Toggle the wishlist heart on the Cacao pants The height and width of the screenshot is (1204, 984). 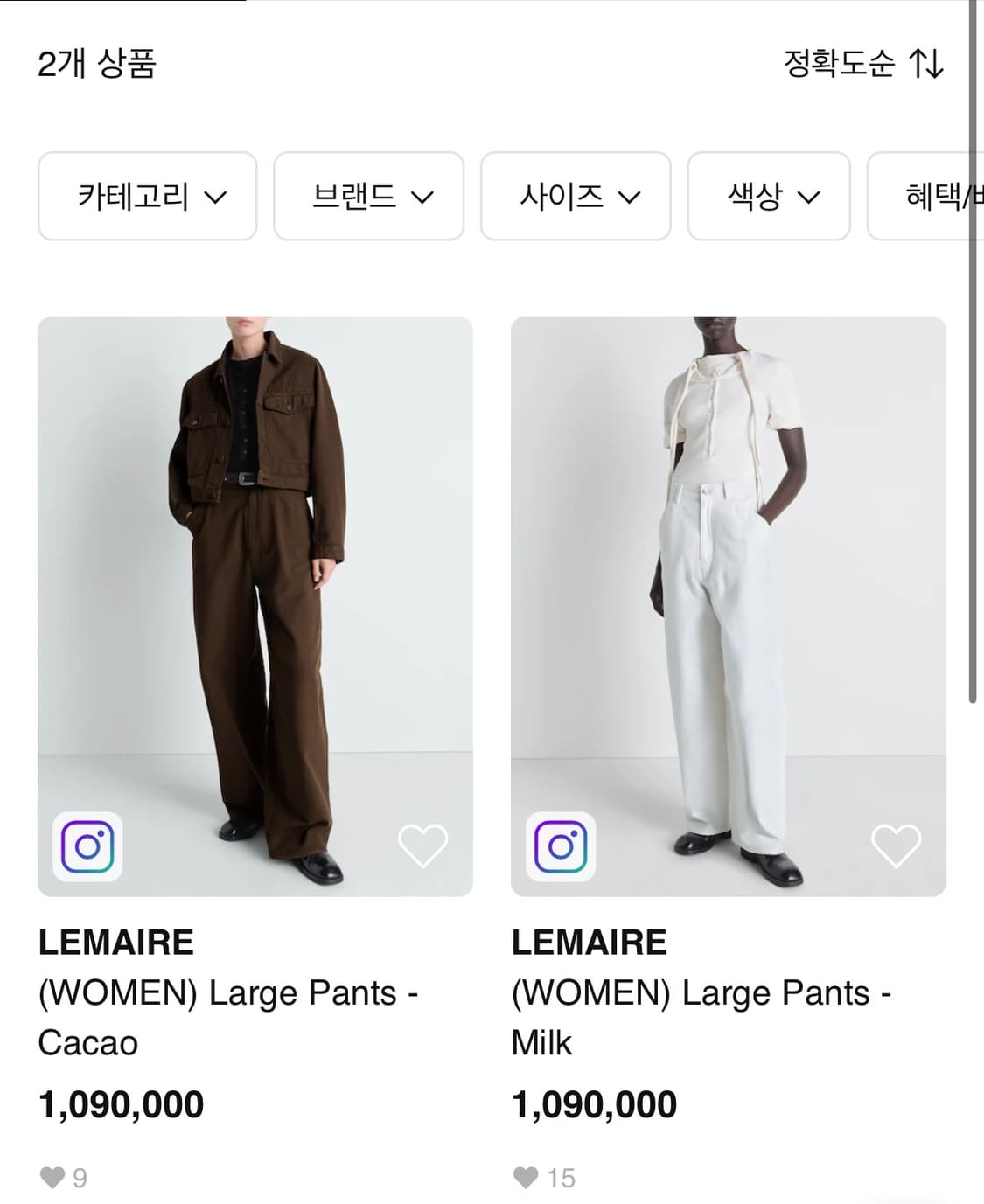click(x=422, y=846)
